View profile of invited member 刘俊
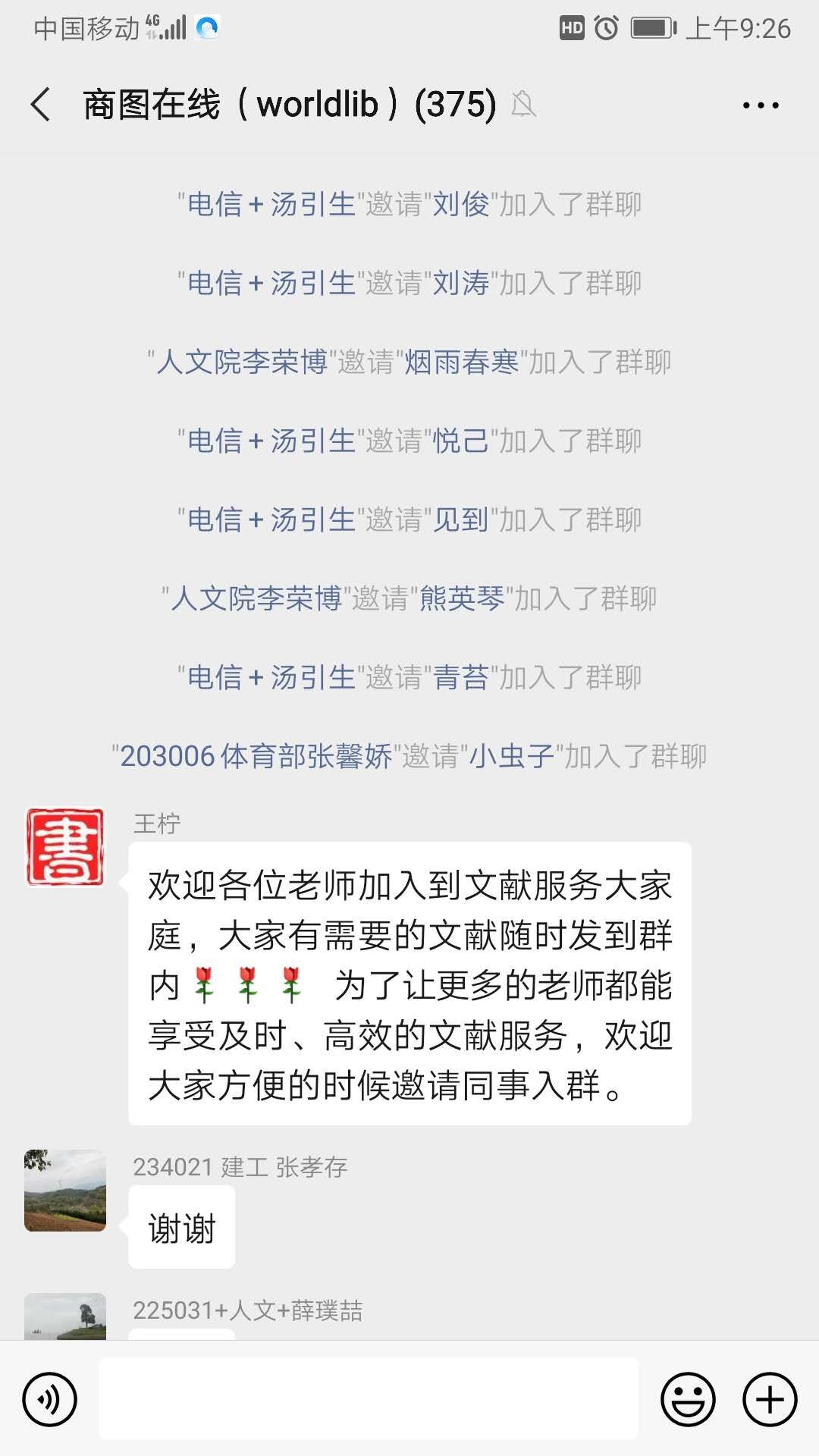The height and width of the screenshot is (1456, 819). (x=461, y=204)
